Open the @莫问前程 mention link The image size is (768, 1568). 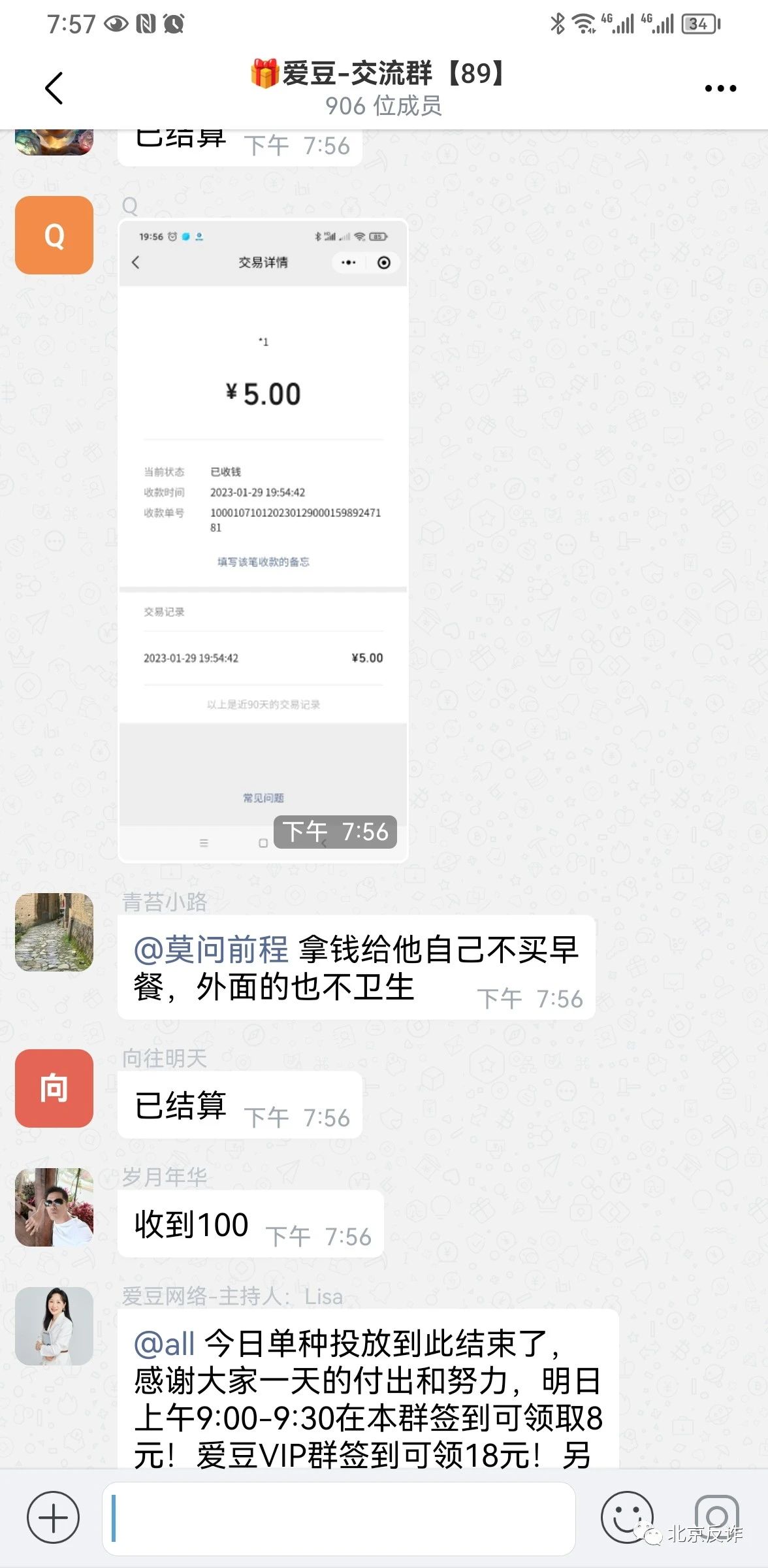211,950
